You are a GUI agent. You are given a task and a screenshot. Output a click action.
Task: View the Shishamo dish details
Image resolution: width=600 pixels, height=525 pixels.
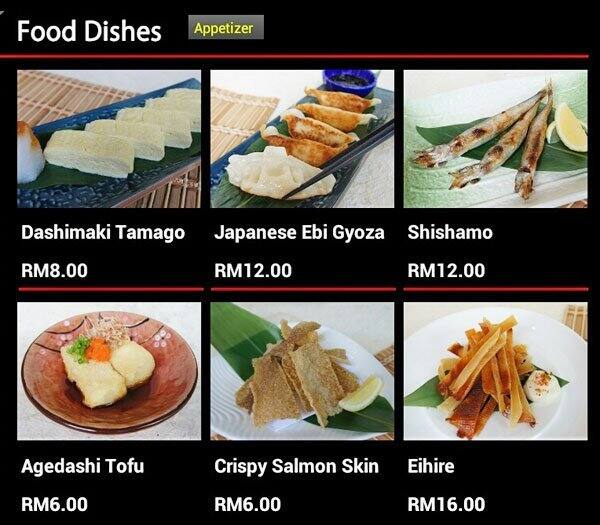[x=495, y=138]
